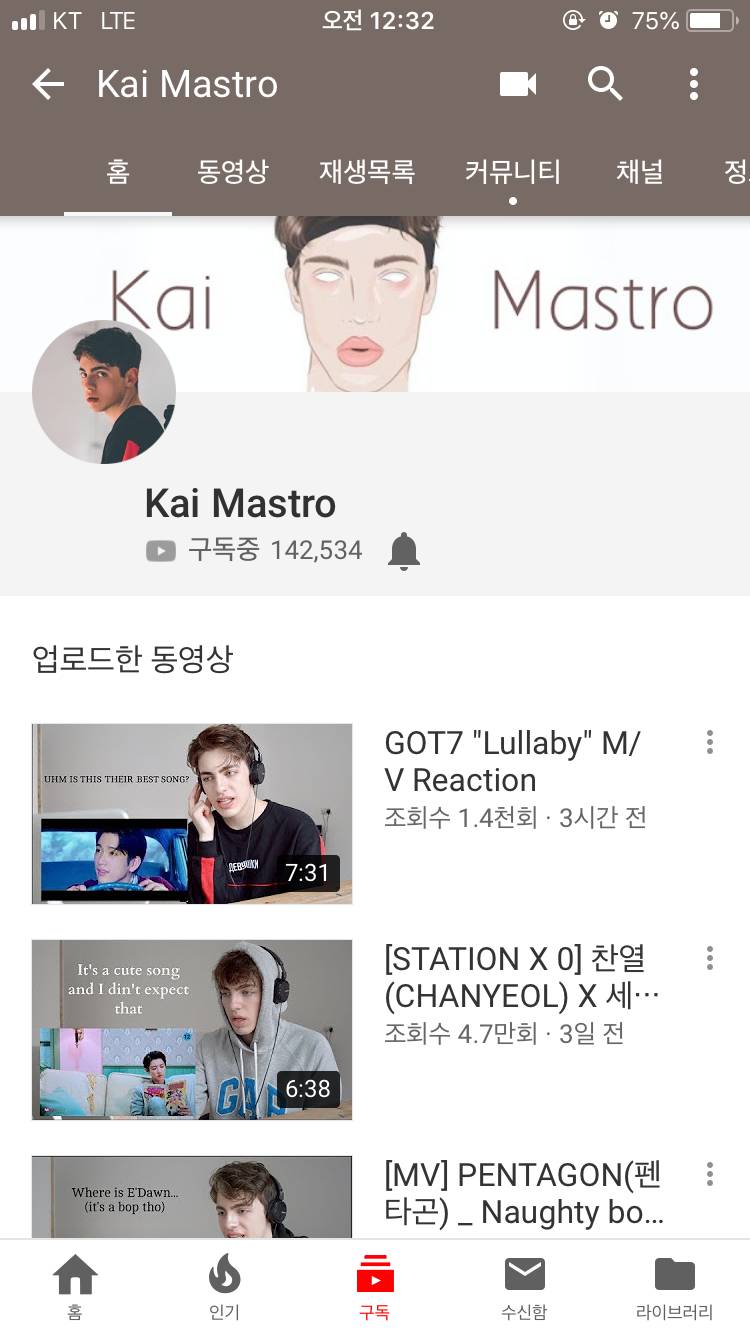Open options menu for PENTAGON Naughty boy video

point(709,1175)
